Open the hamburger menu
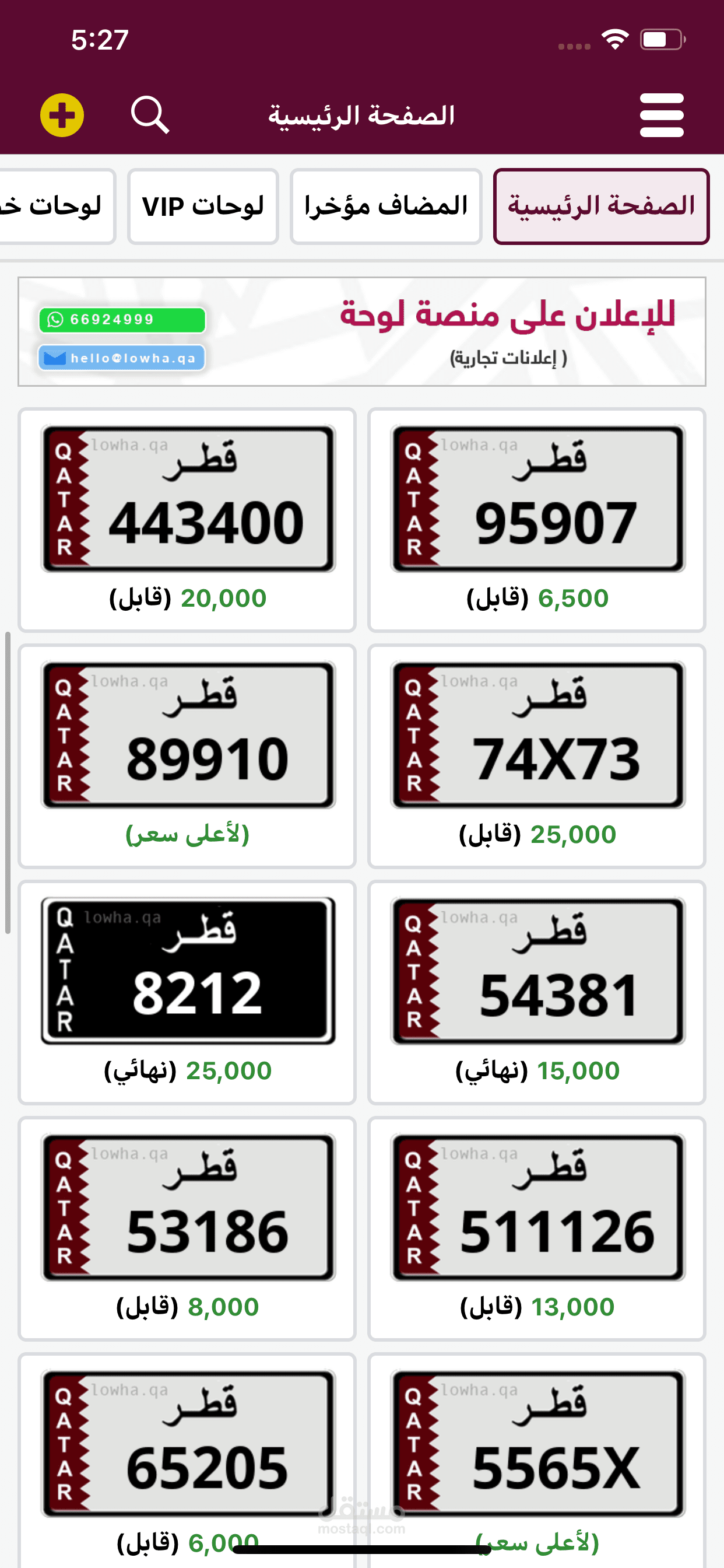The image size is (724, 1568). click(x=661, y=115)
